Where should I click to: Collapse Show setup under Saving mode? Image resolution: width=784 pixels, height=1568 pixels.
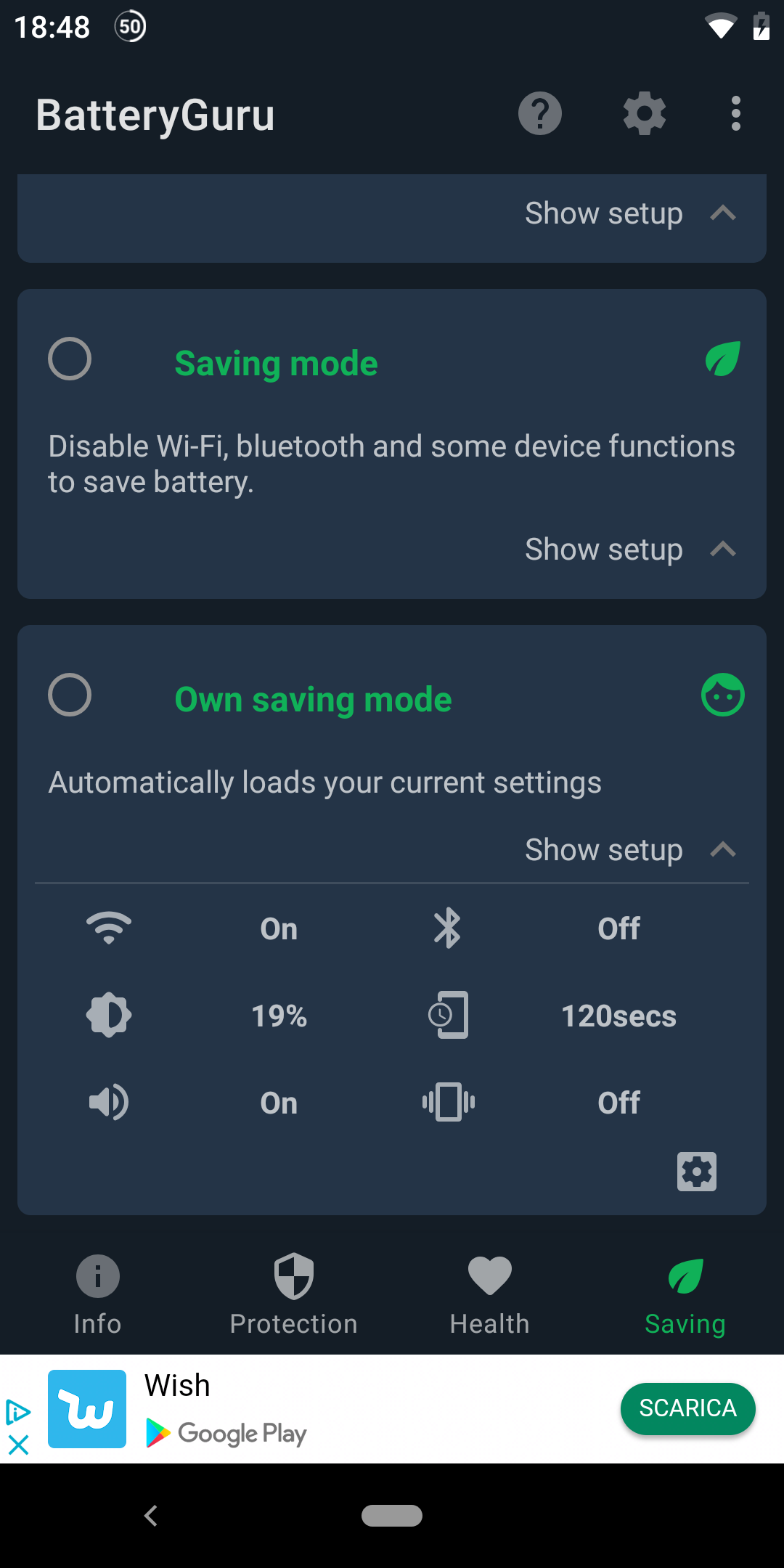(631, 550)
